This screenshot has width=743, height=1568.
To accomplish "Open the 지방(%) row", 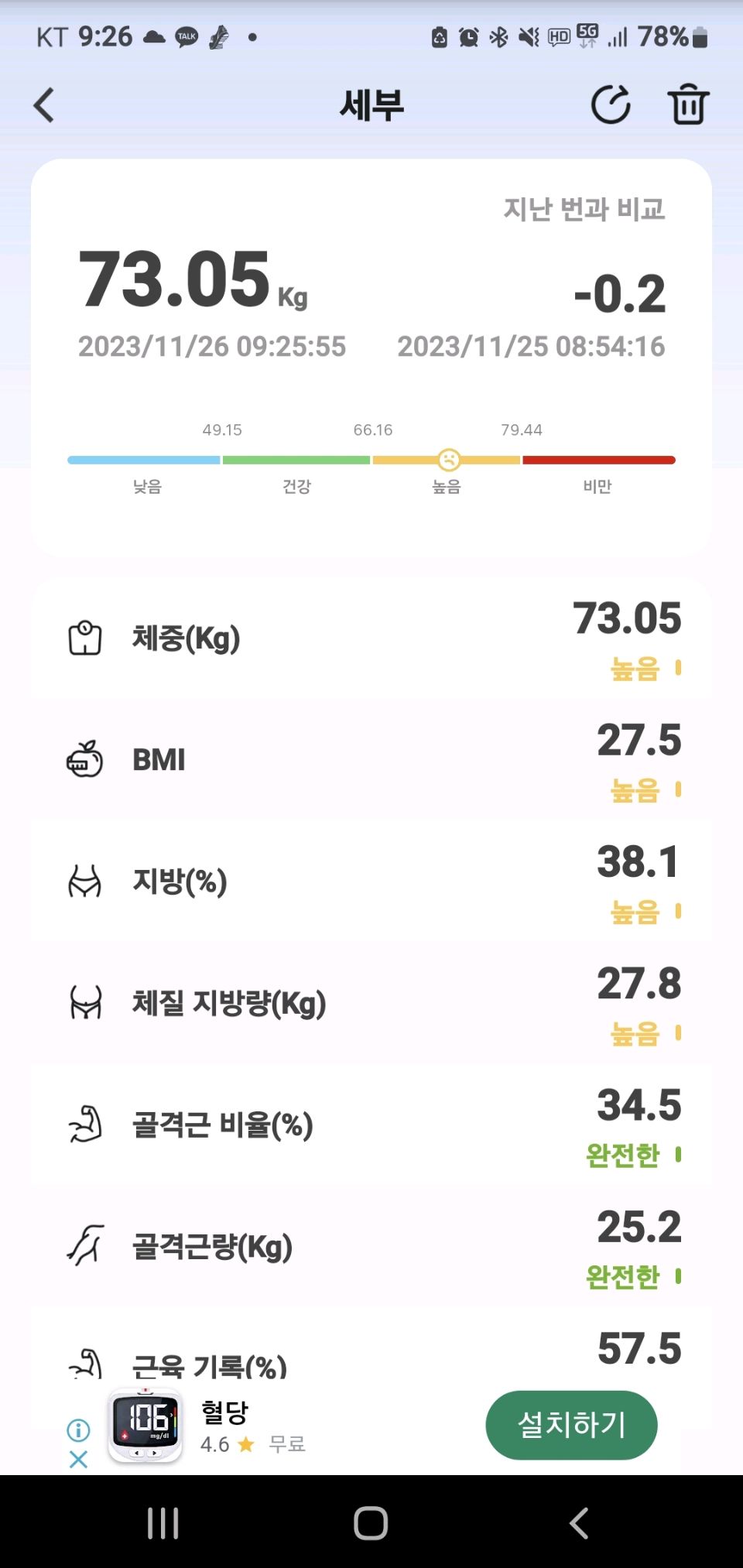I will point(371,882).
